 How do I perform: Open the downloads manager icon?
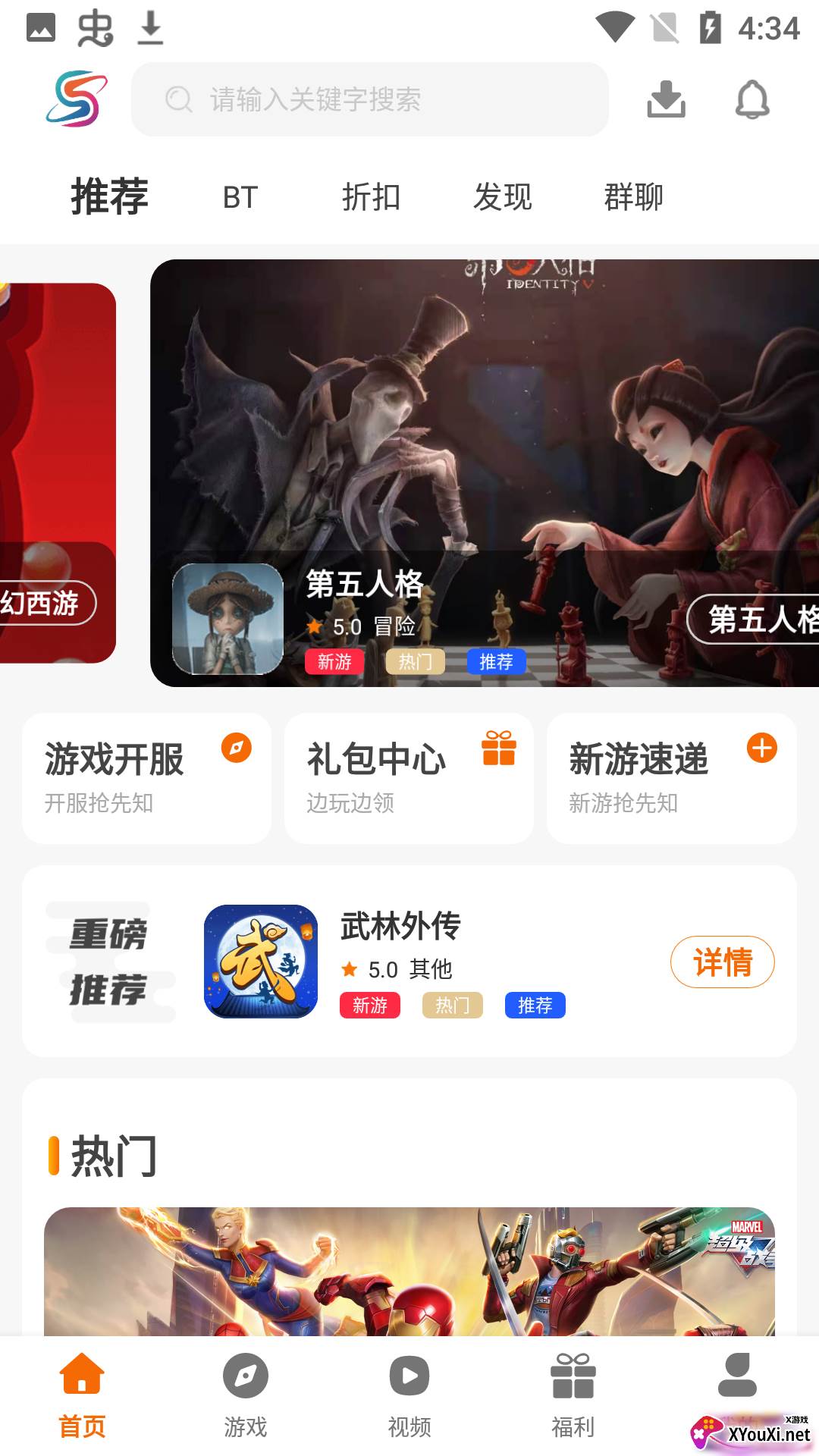pos(666,99)
